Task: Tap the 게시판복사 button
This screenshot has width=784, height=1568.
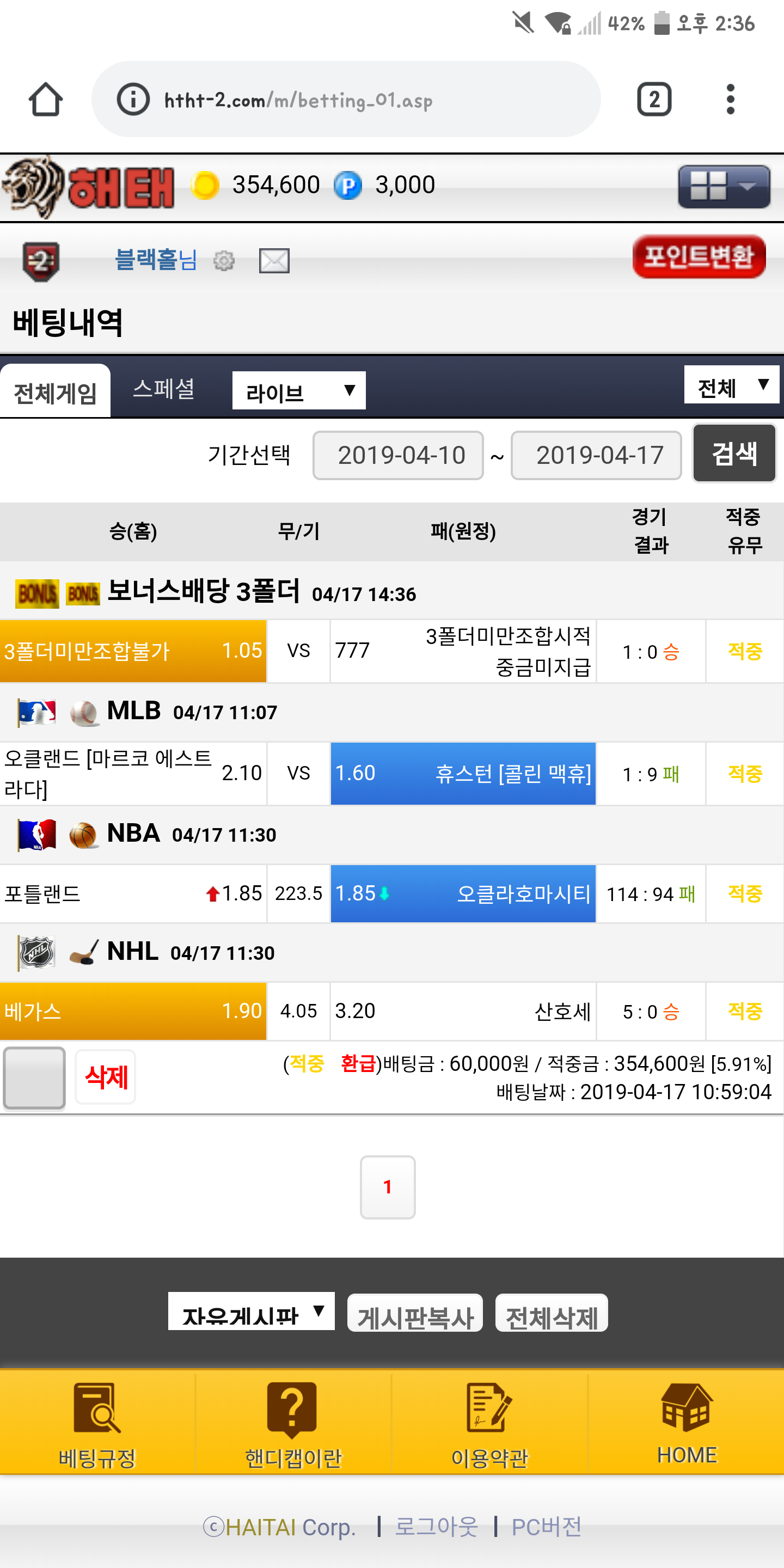Action: coord(415,1314)
